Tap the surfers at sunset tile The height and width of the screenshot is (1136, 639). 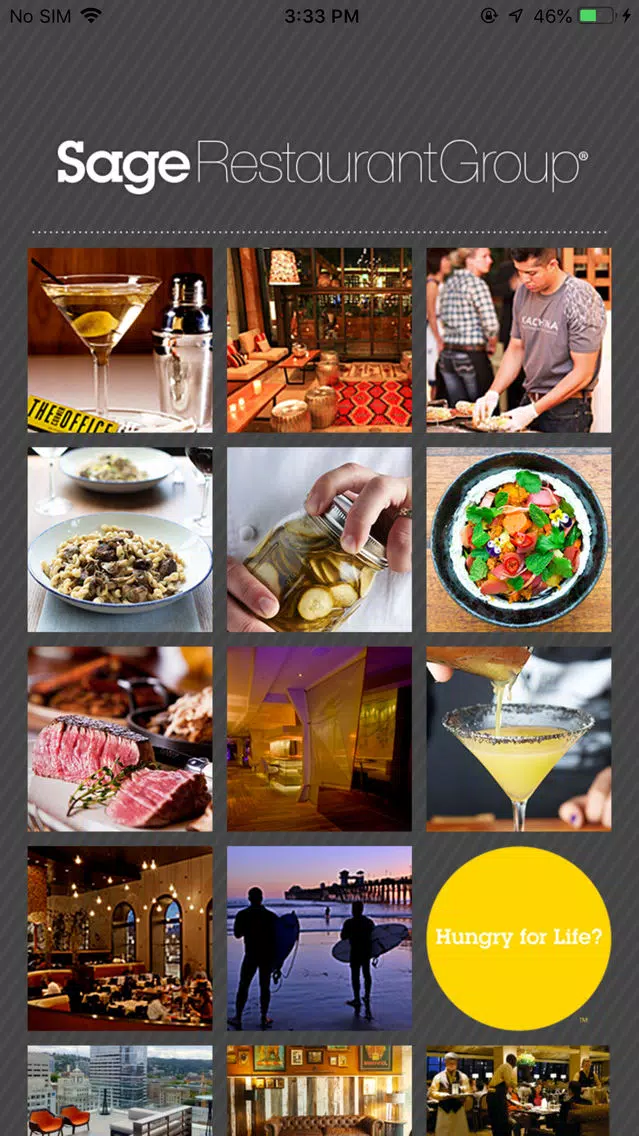click(319, 938)
